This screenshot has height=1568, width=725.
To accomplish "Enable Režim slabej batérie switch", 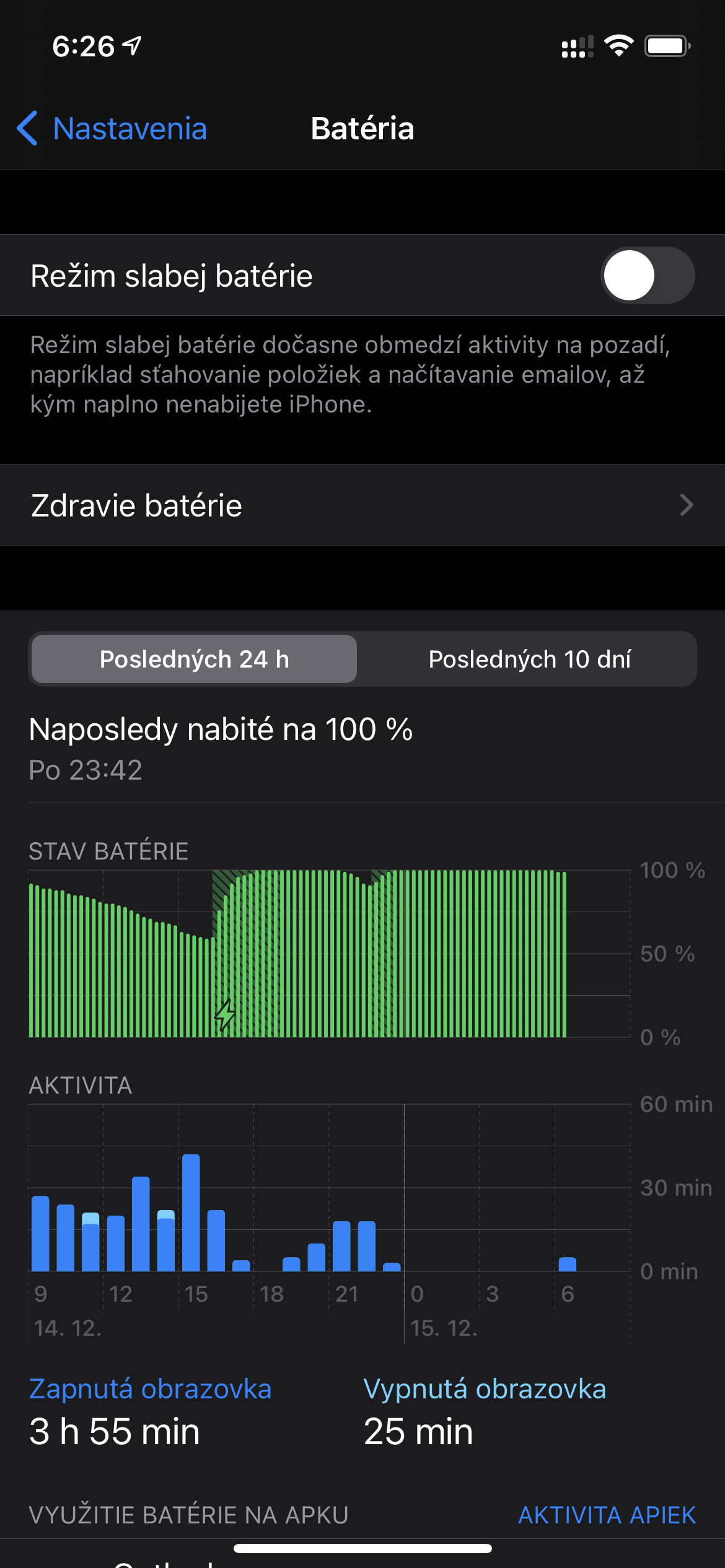I will [647, 276].
